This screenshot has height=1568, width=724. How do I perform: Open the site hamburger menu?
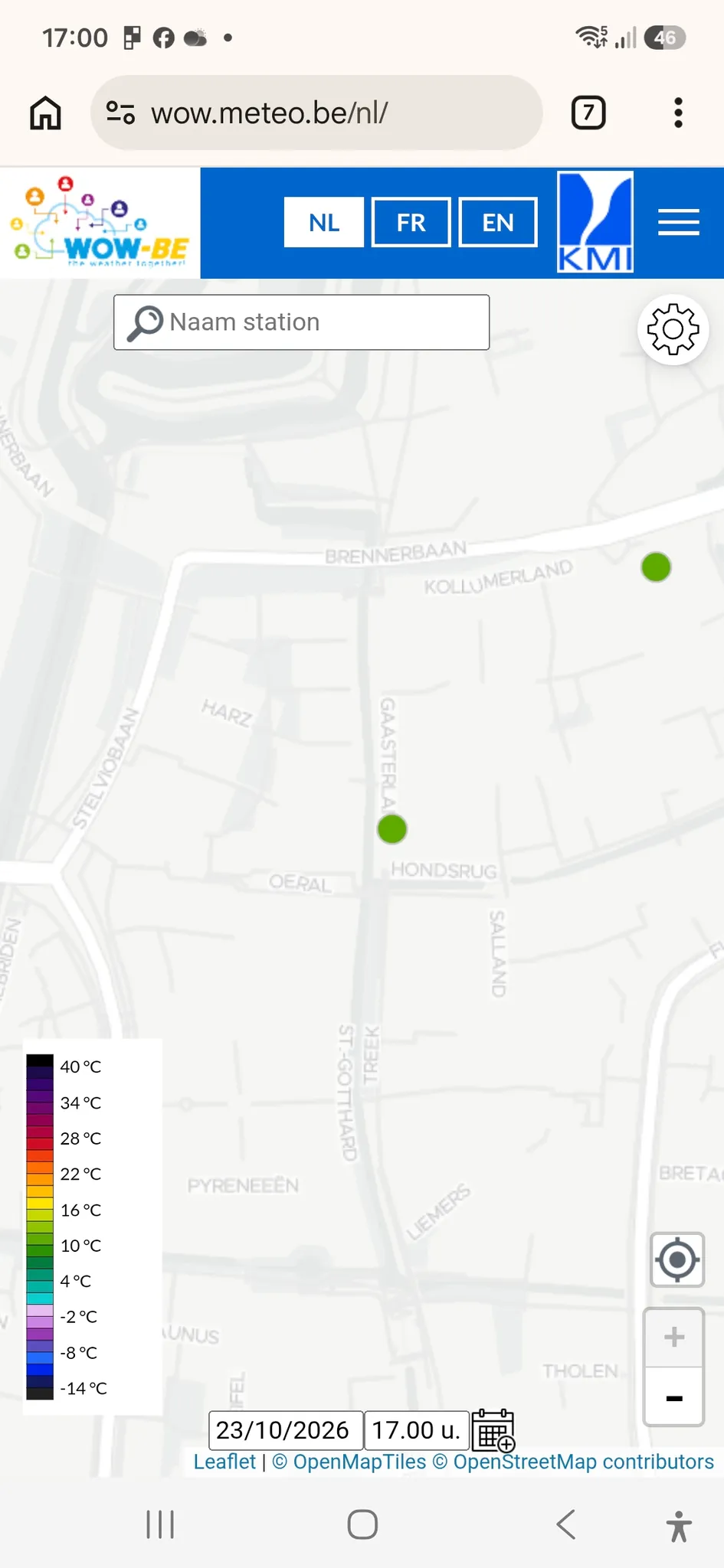click(679, 222)
